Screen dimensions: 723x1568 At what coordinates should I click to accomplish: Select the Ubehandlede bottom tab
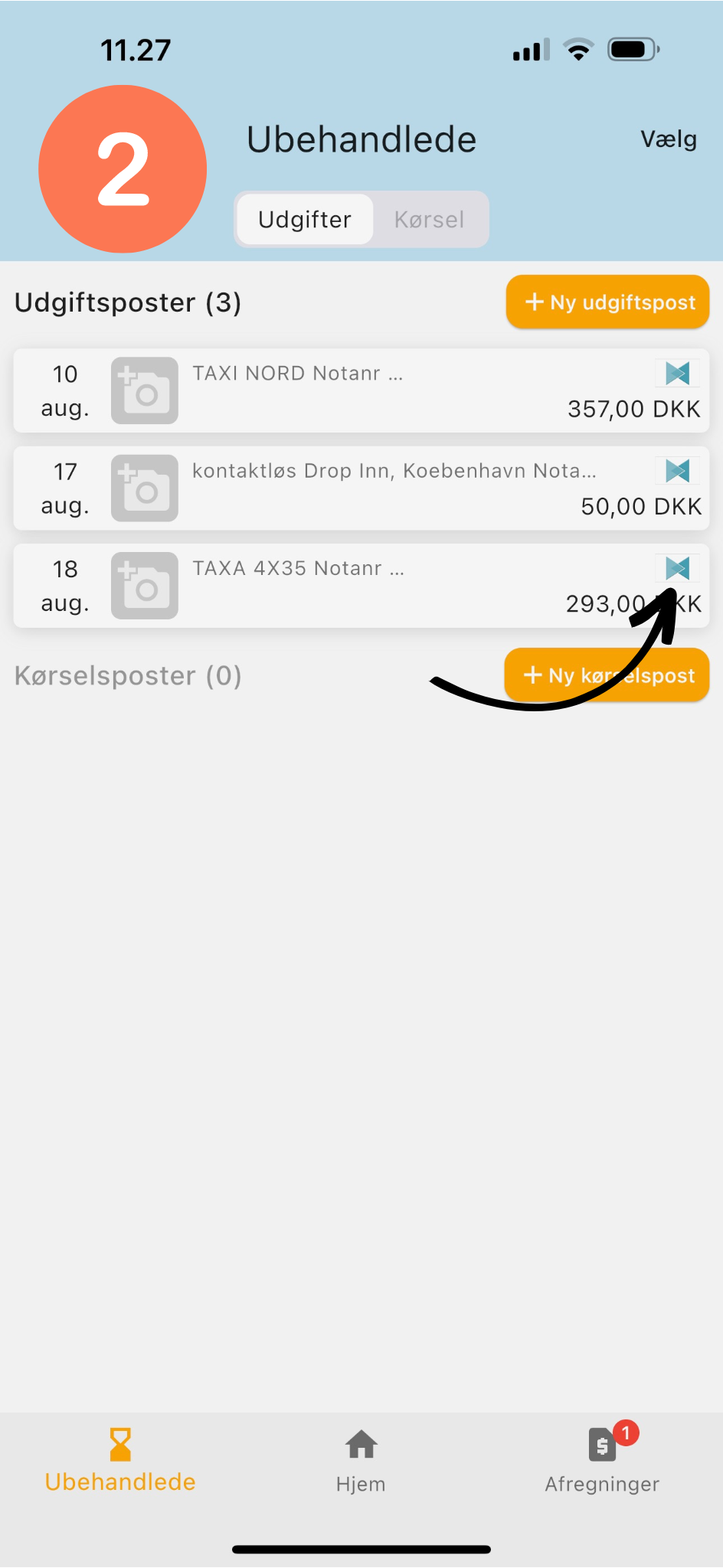120,1461
